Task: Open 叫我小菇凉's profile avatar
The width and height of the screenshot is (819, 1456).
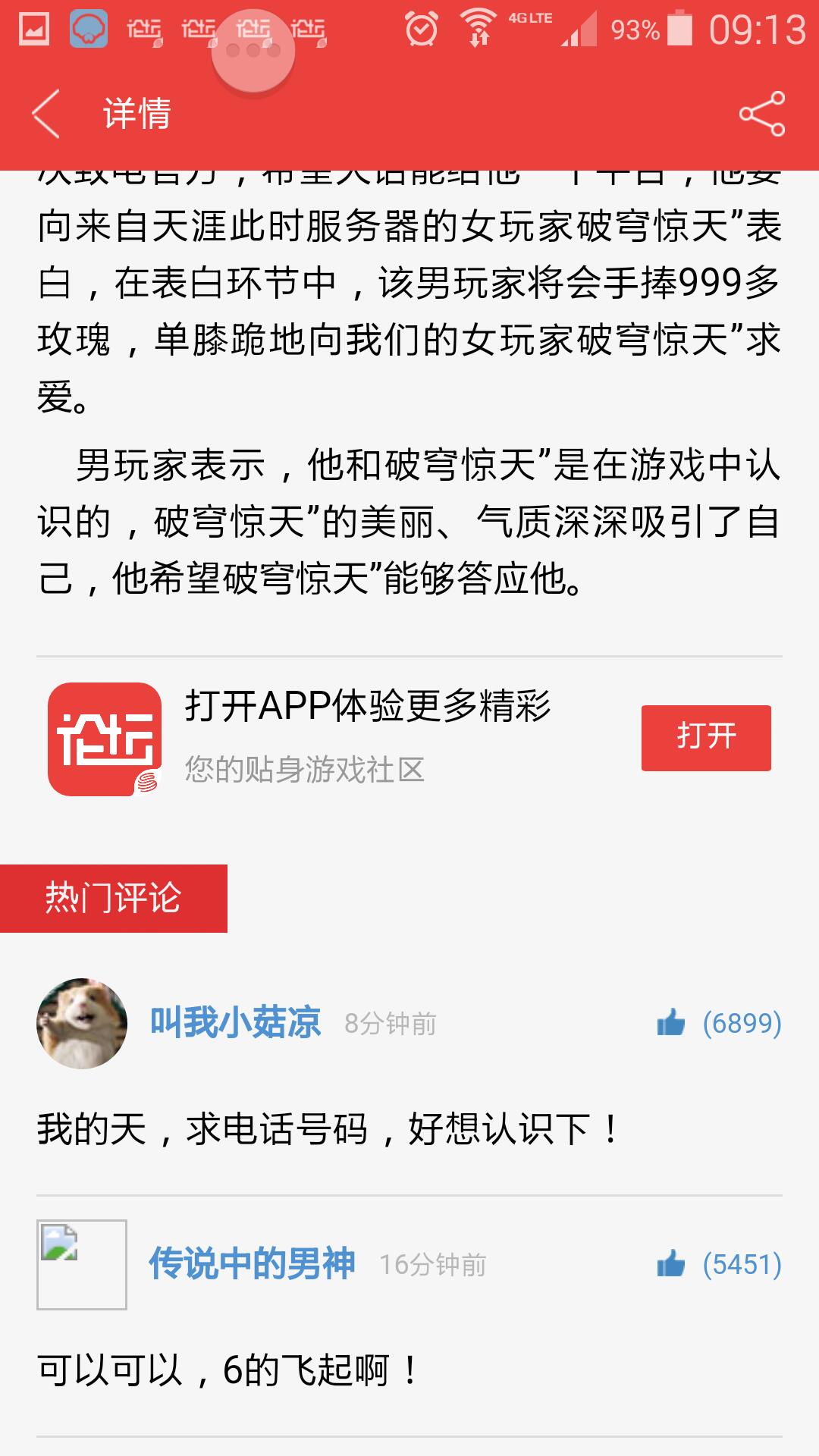Action: pyautogui.click(x=82, y=1023)
